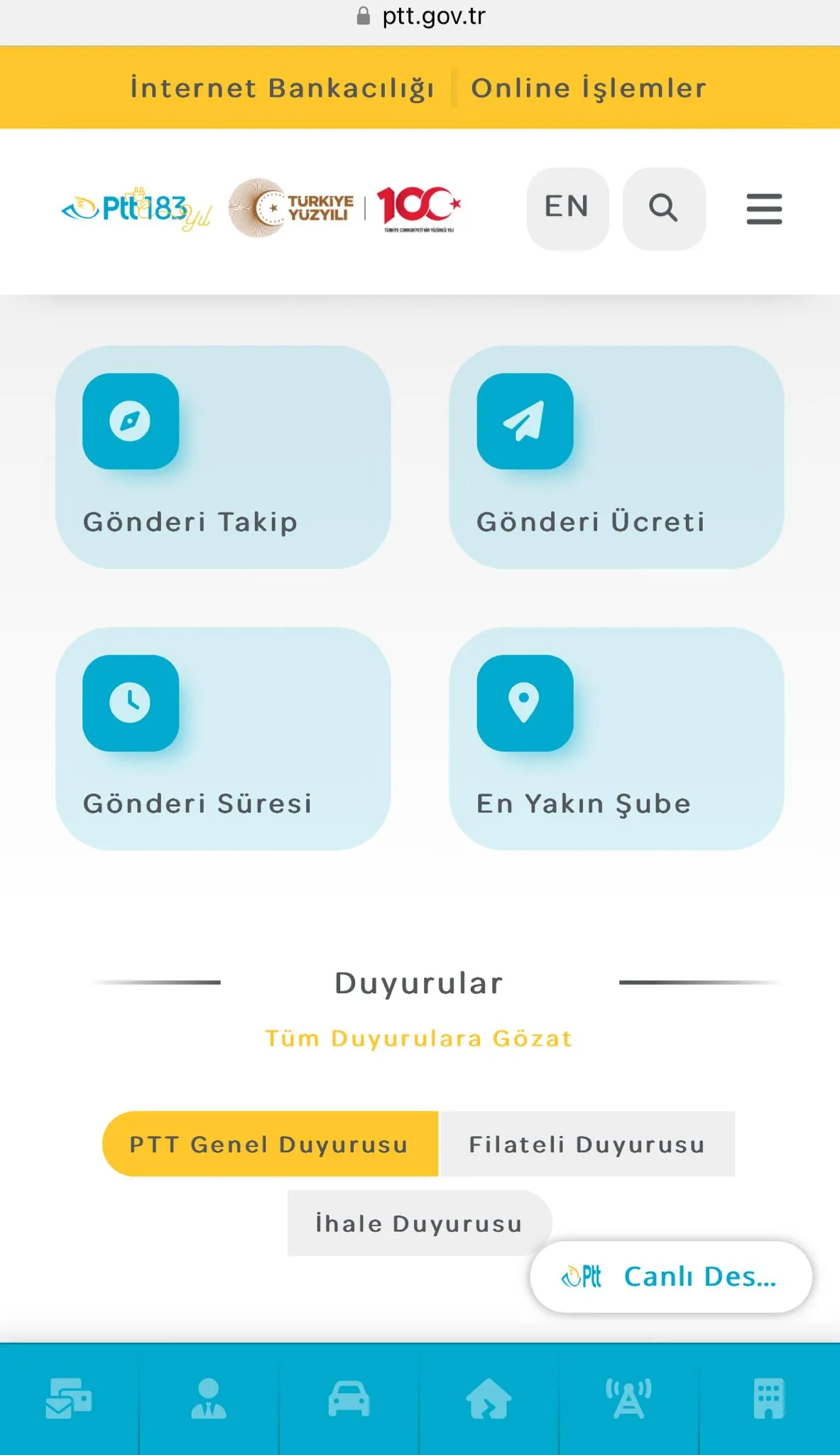
Task: Switch to the İhale Duyurusu tab
Action: (x=420, y=1223)
